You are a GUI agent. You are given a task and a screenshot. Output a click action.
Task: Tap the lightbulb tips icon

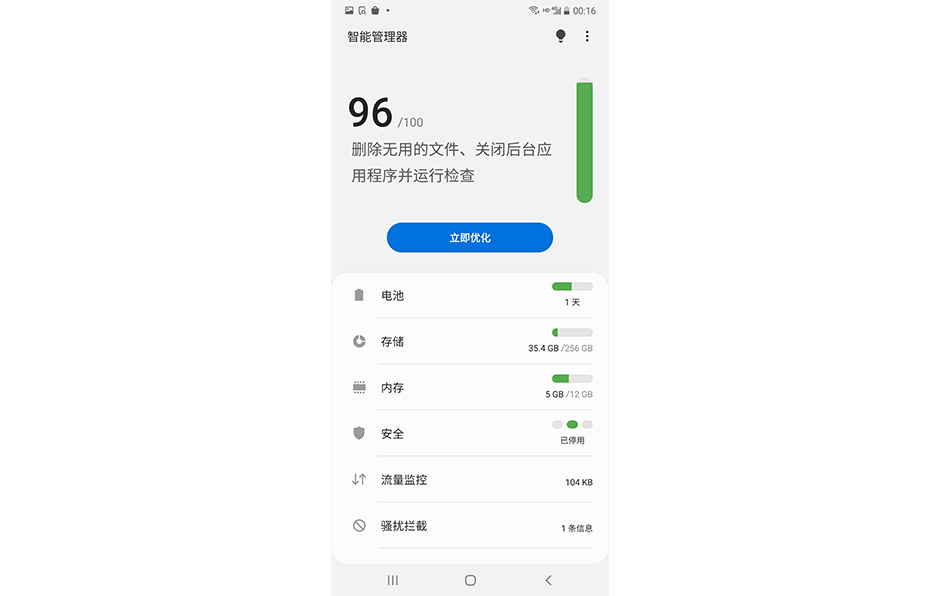560,36
